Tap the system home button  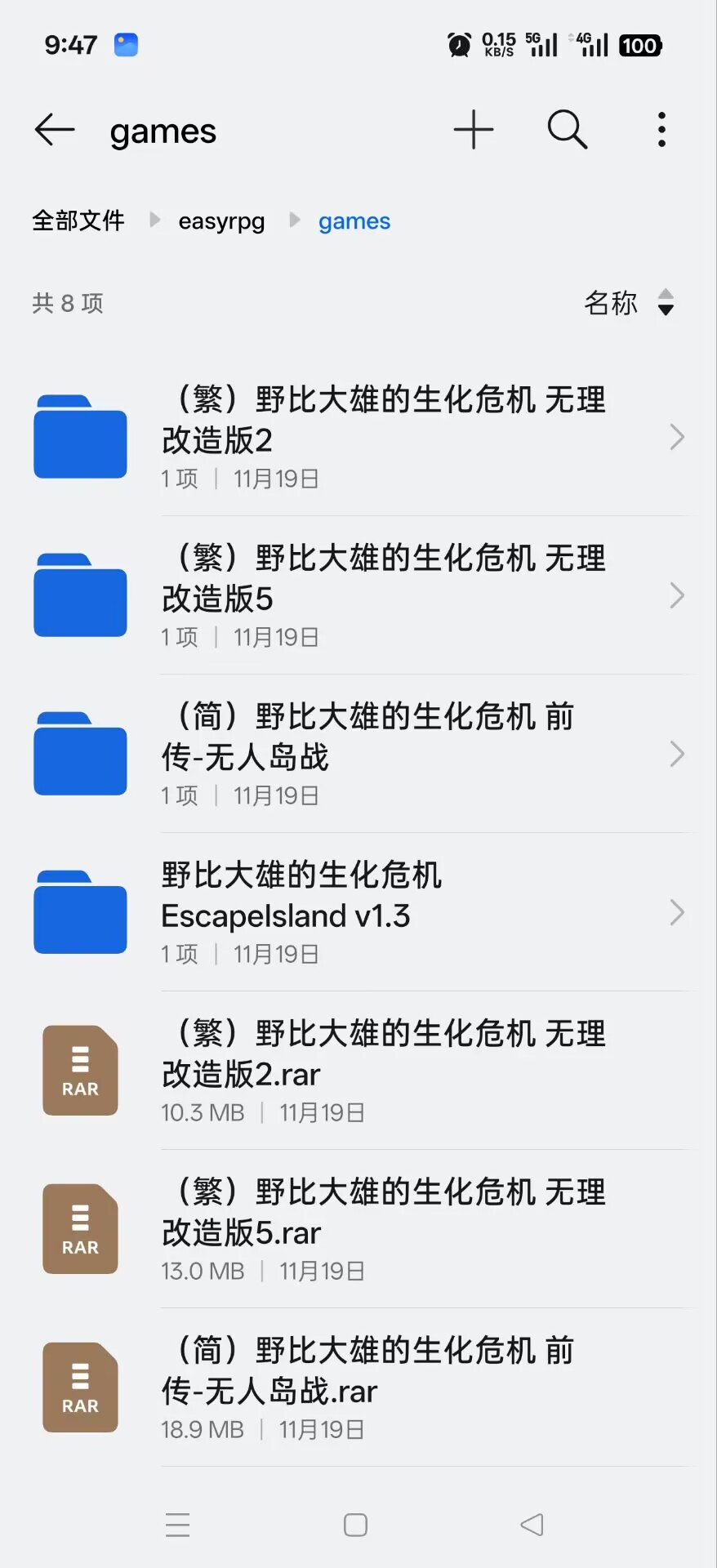click(355, 1525)
